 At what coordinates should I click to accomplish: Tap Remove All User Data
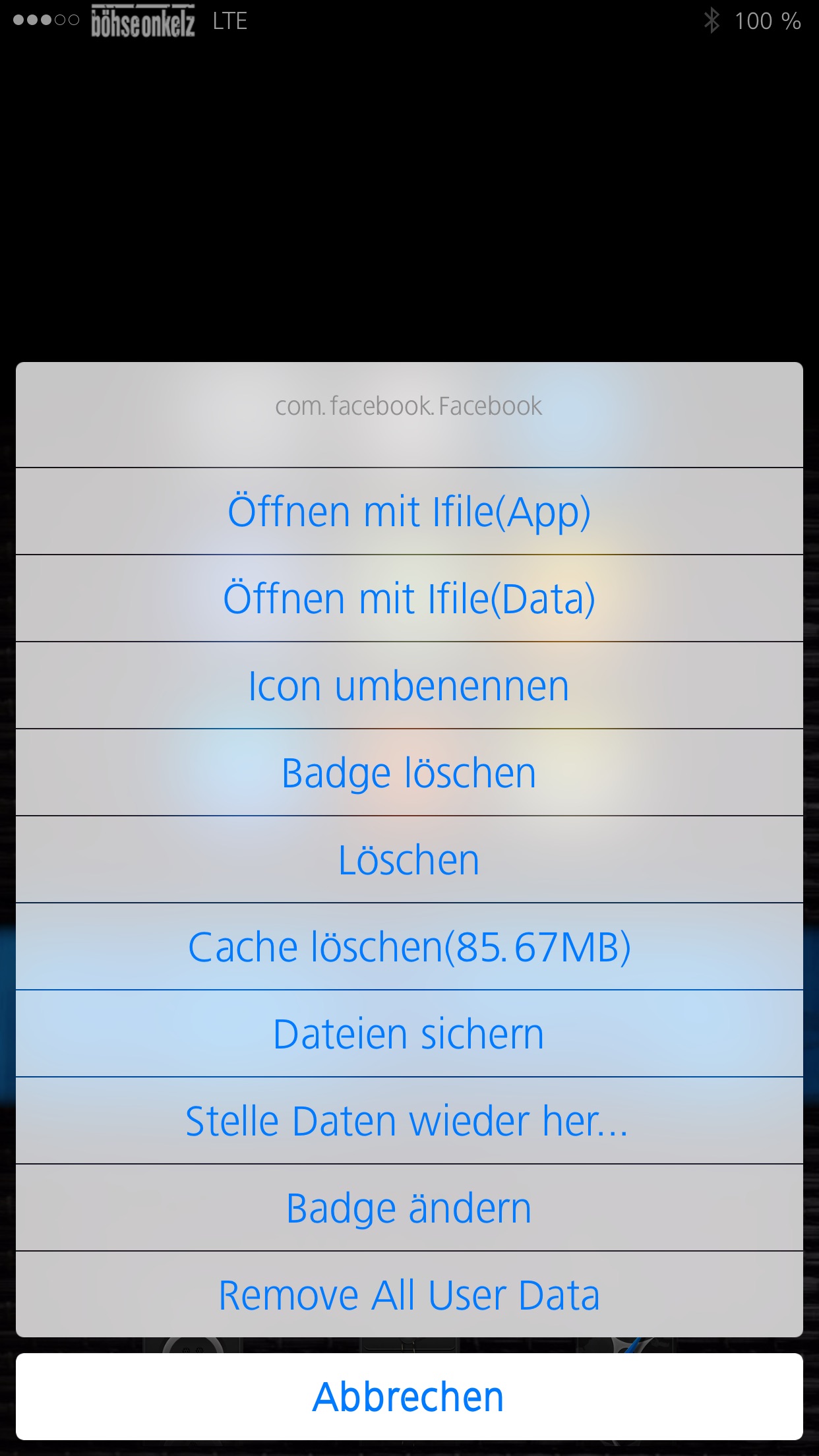click(x=409, y=1295)
